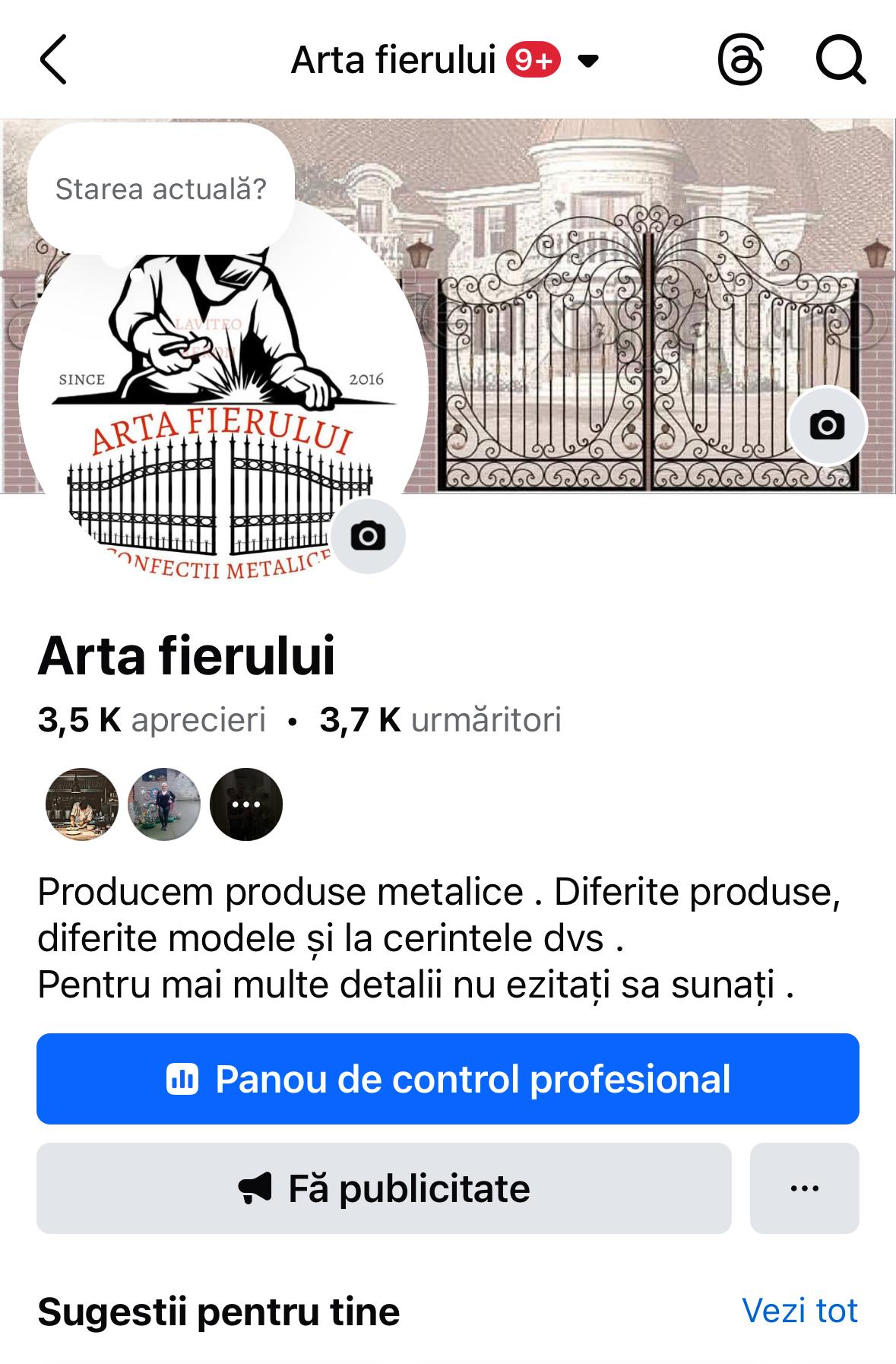View all suggestions with Vezi tot
This screenshot has width=896, height=1364.
tap(799, 1310)
